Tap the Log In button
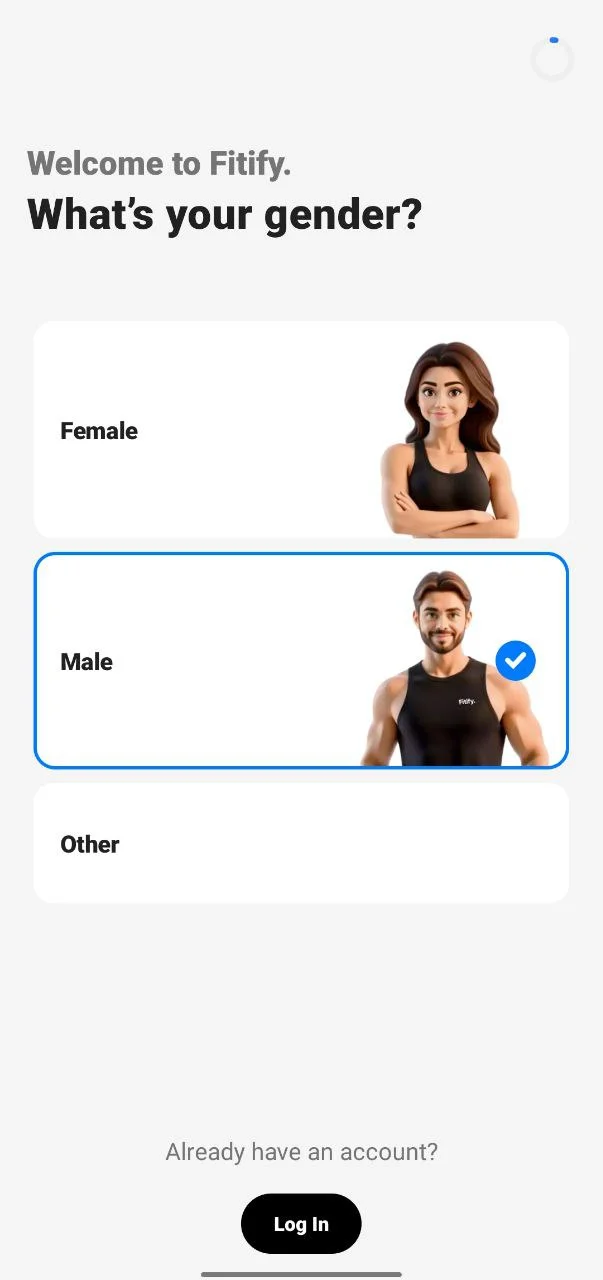The width and height of the screenshot is (603, 1280). [x=301, y=1224]
